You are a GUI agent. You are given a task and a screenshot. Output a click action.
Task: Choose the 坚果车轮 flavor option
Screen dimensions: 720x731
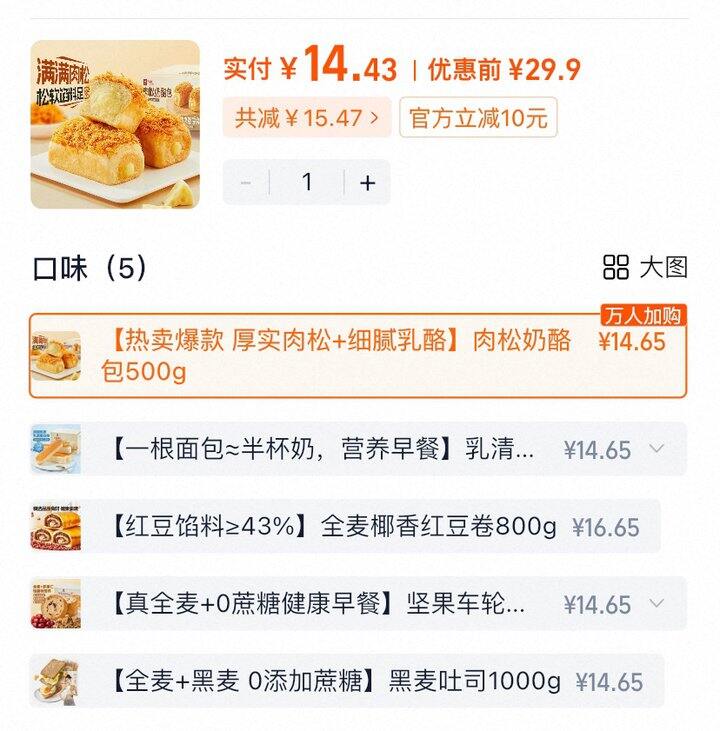pyautogui.click(x=358, y=604)
